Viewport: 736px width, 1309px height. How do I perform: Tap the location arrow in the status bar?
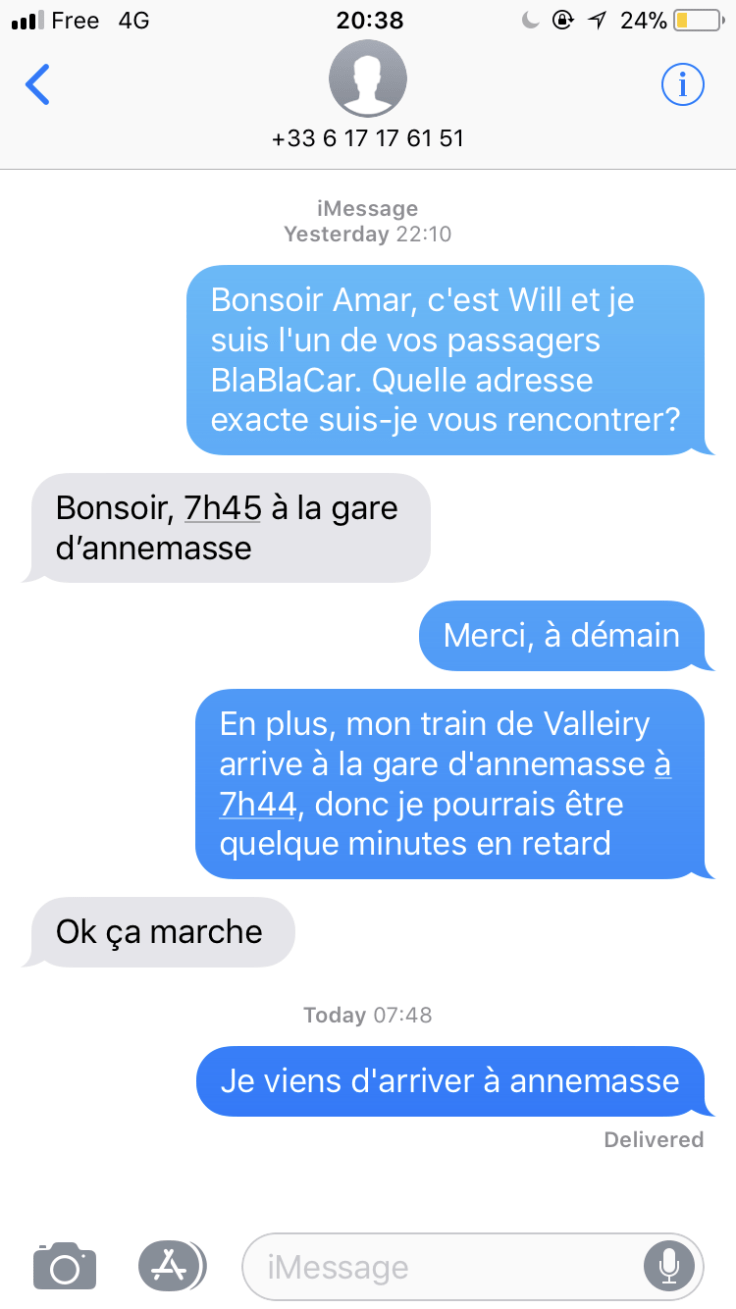(x=597, y=18)
